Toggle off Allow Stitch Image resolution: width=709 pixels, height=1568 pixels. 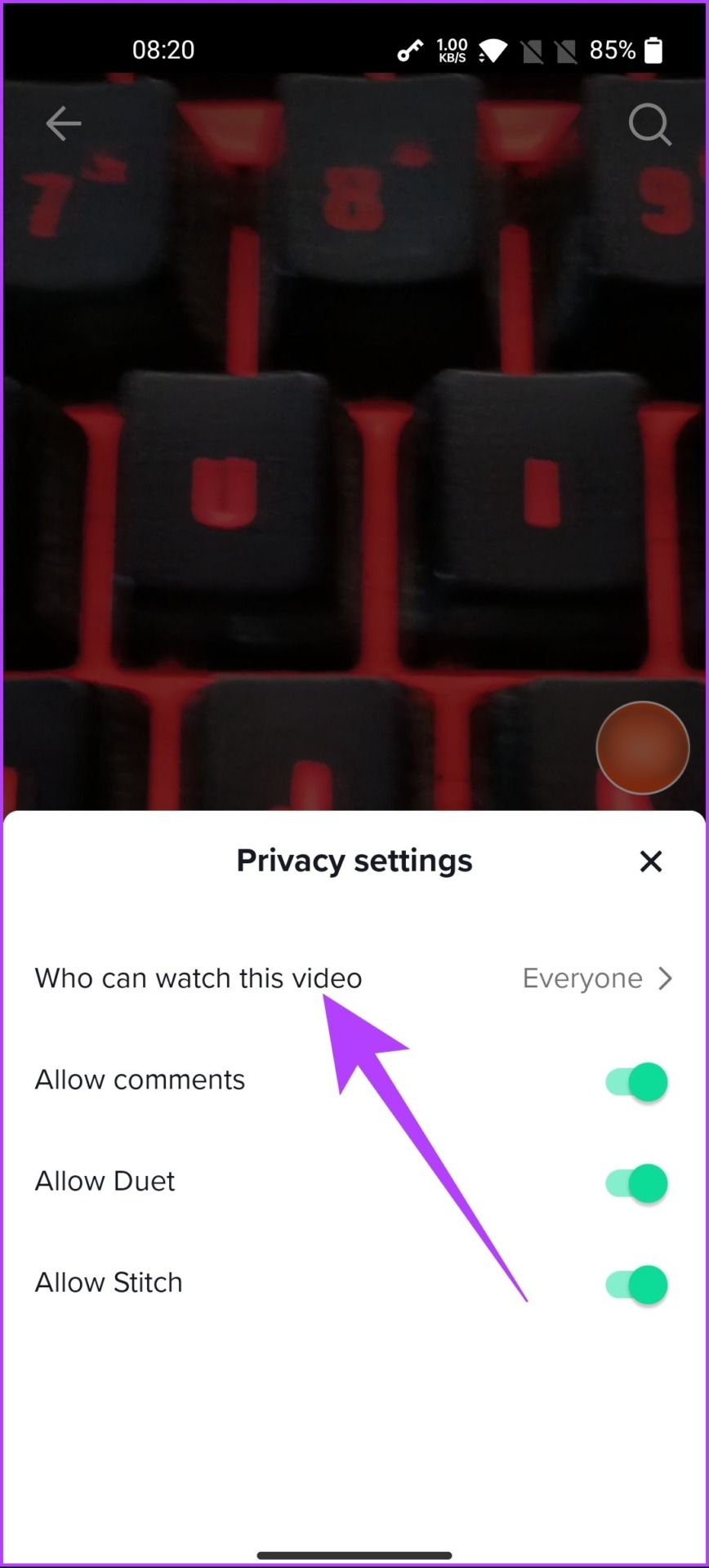(637, 1284)
